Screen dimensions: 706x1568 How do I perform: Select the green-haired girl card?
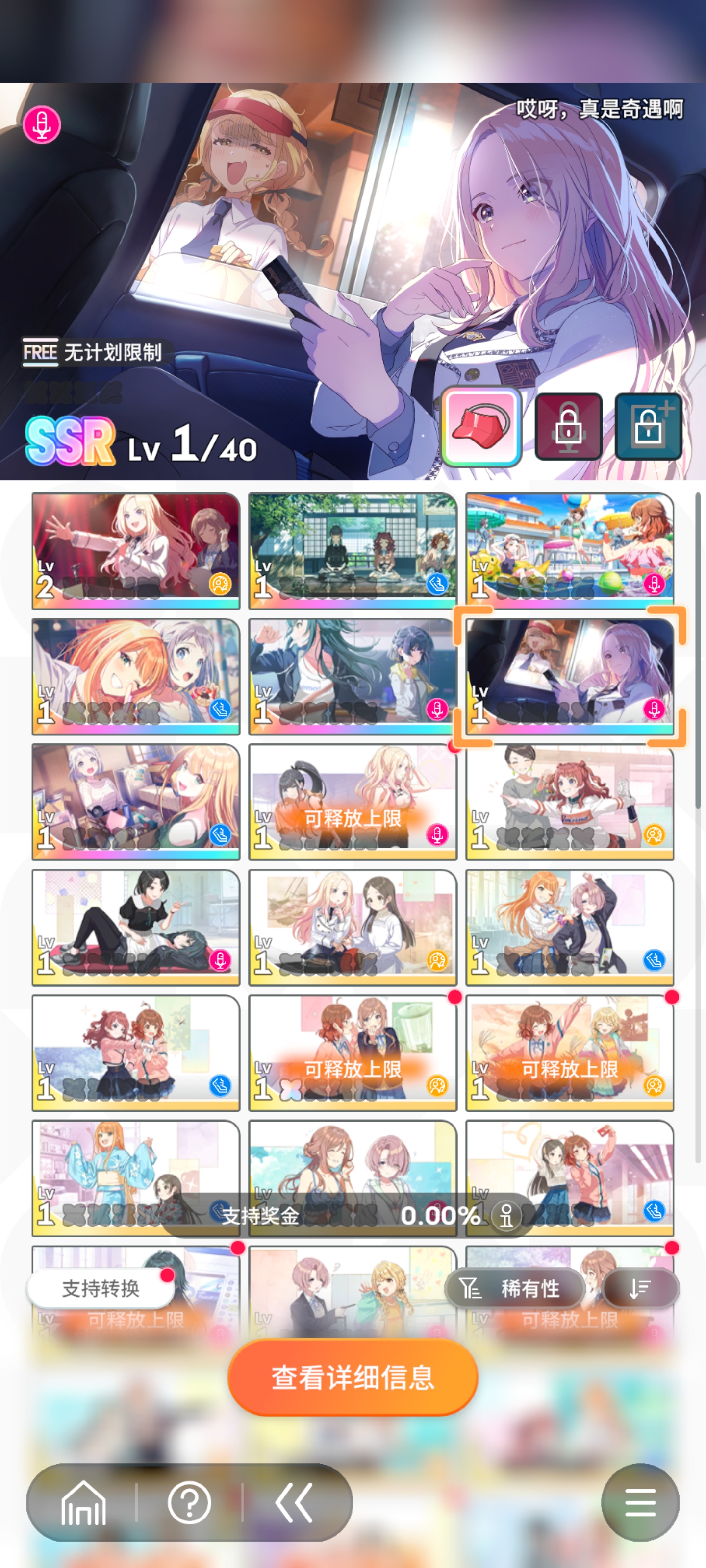click(352, 676)
